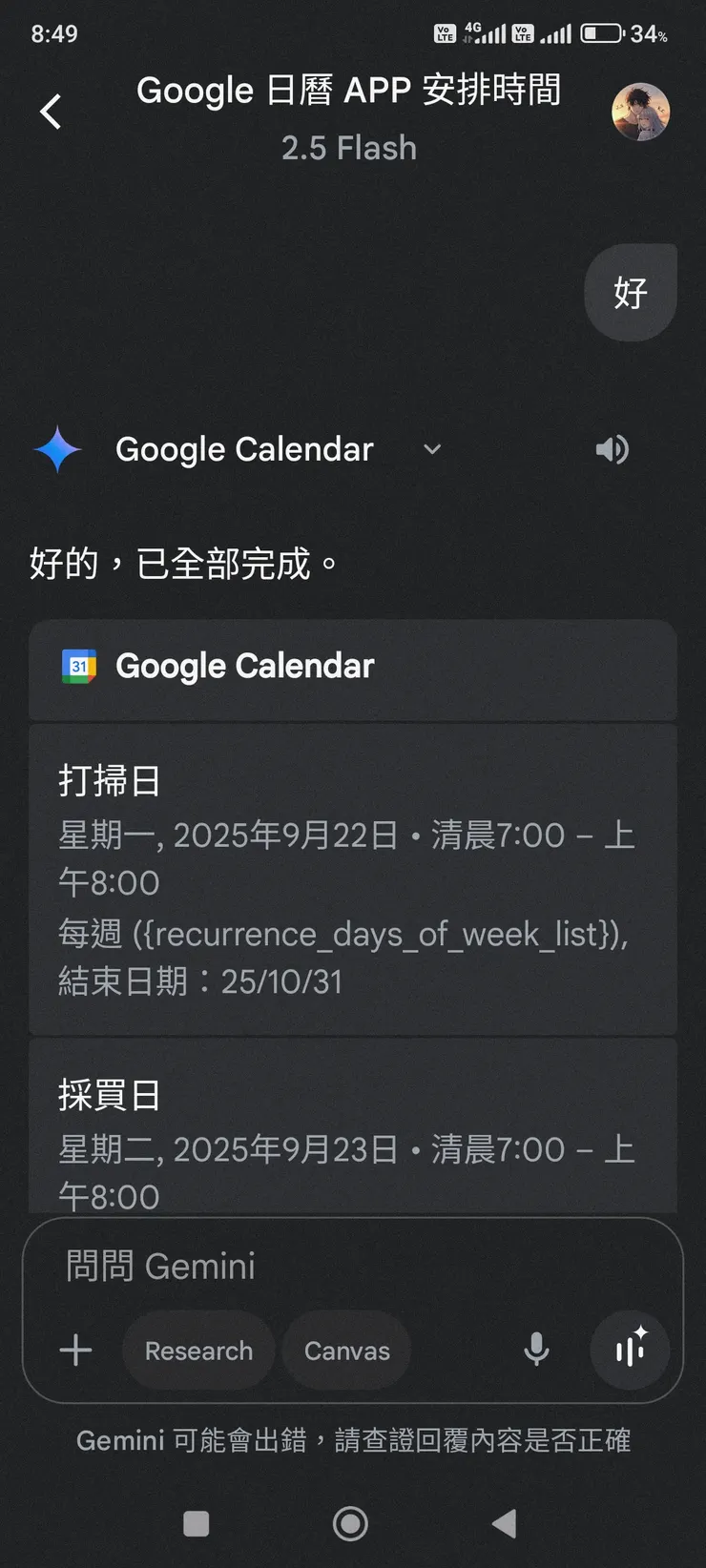Screen dimensions: 706x1568
Task: Tap the Gemini sparkle icon
Action: point(56,449)
